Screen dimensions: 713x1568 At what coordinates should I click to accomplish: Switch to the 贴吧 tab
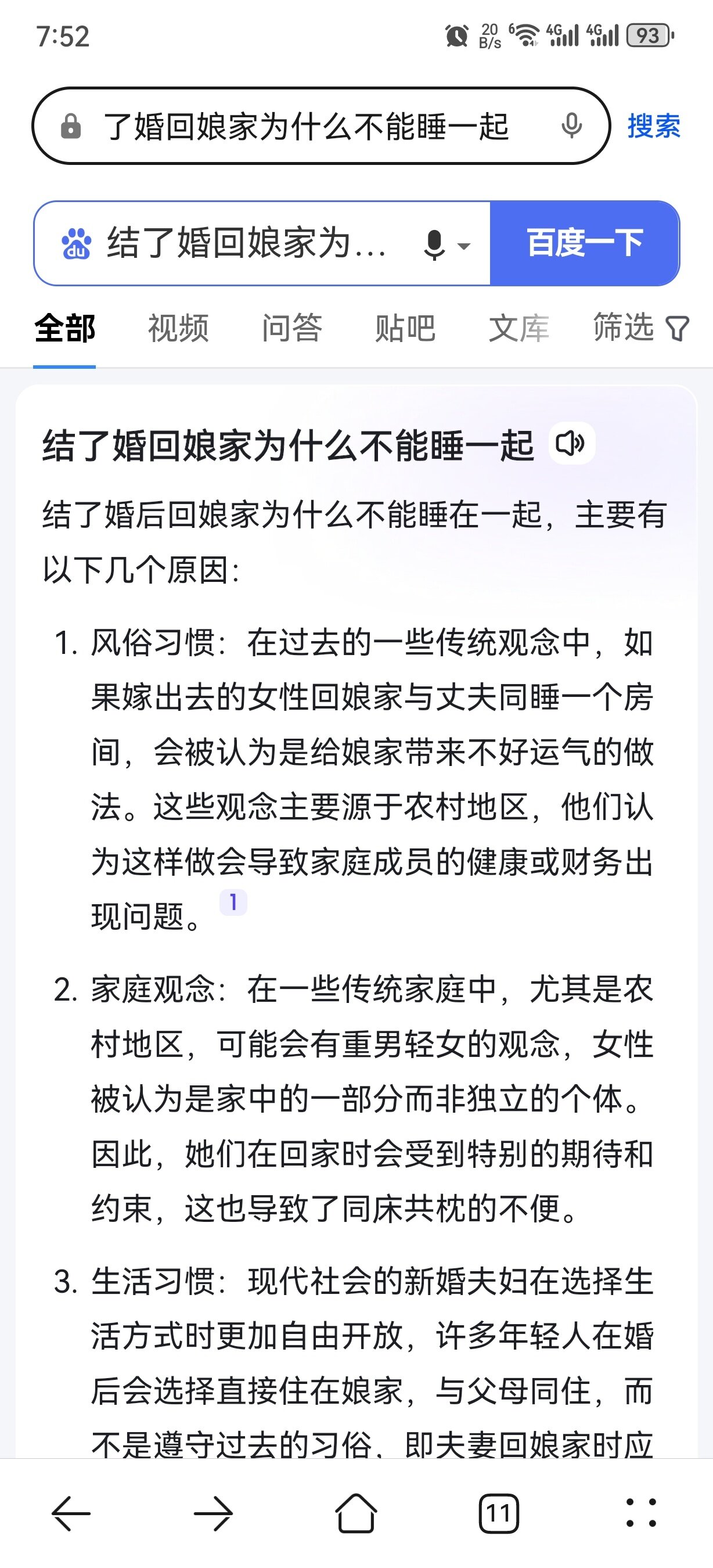(405, 329)
